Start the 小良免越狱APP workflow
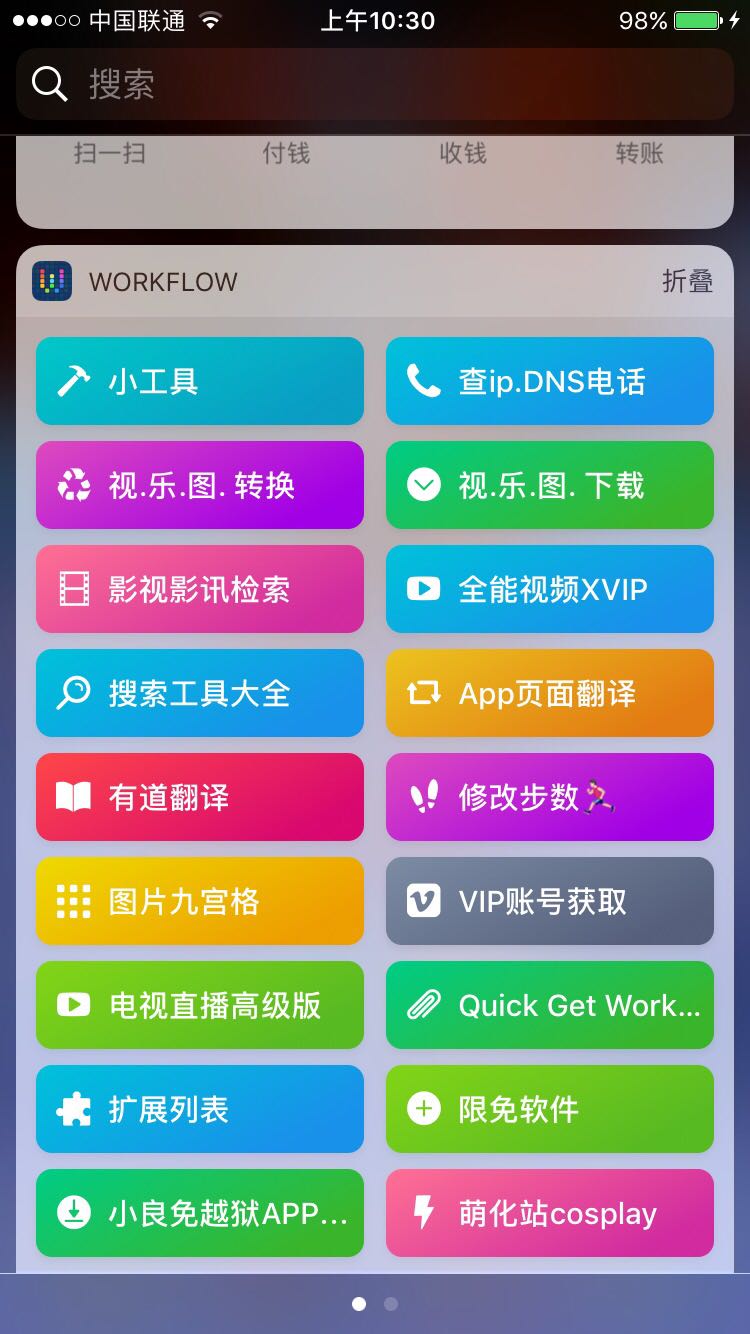750x1334 pixels. pos(200,1213)
